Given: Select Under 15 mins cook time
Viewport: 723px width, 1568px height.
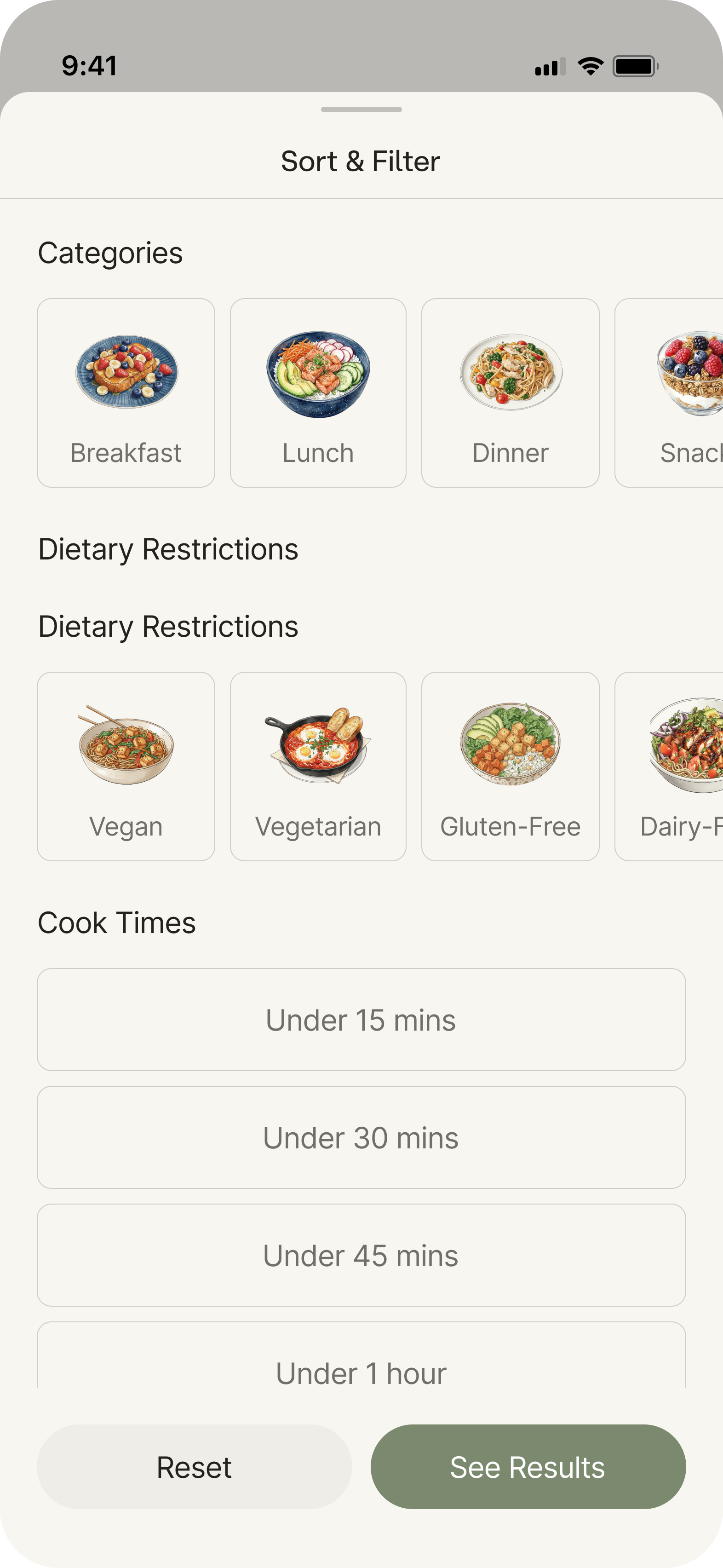Looking at the screenshot, I should 361,1020.
